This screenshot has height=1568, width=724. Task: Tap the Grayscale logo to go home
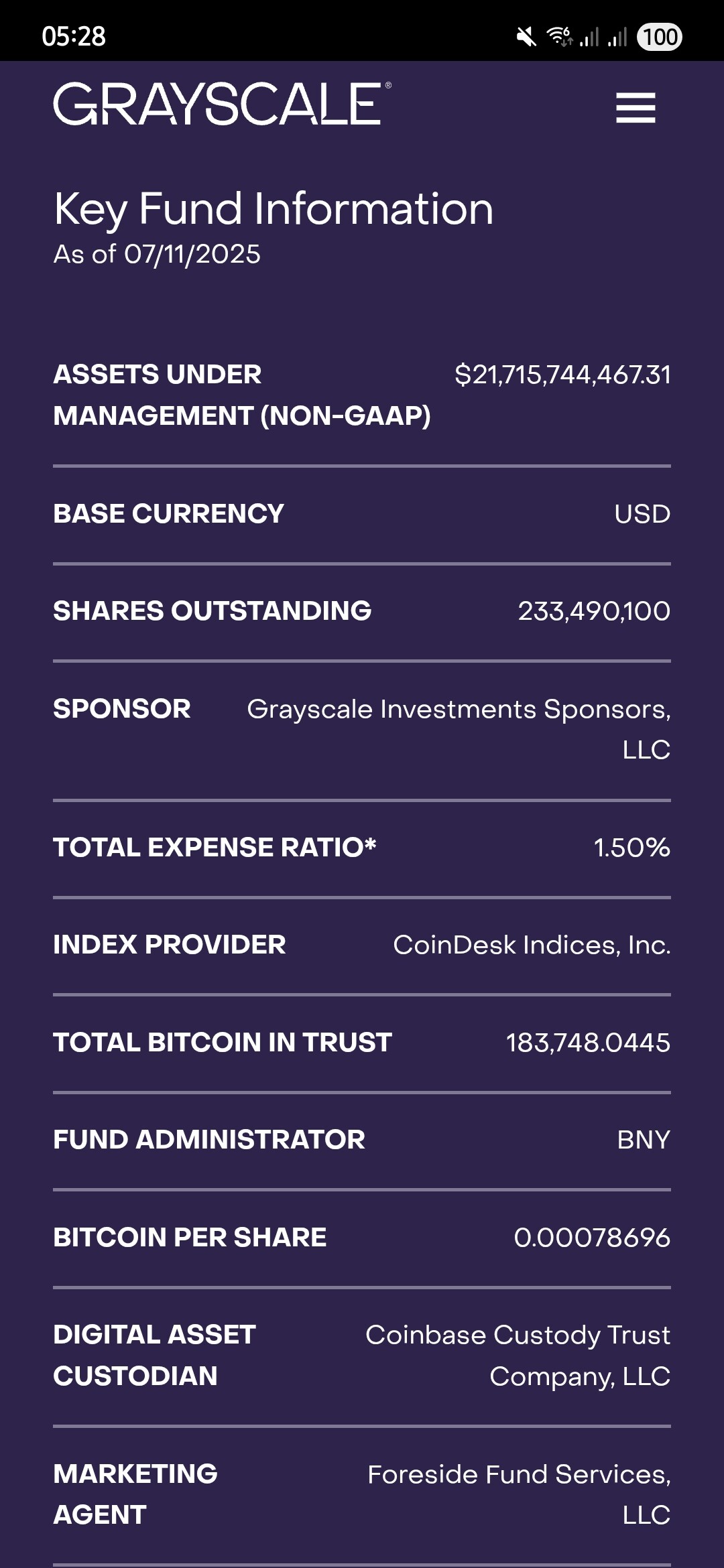[x=222, y=104]
